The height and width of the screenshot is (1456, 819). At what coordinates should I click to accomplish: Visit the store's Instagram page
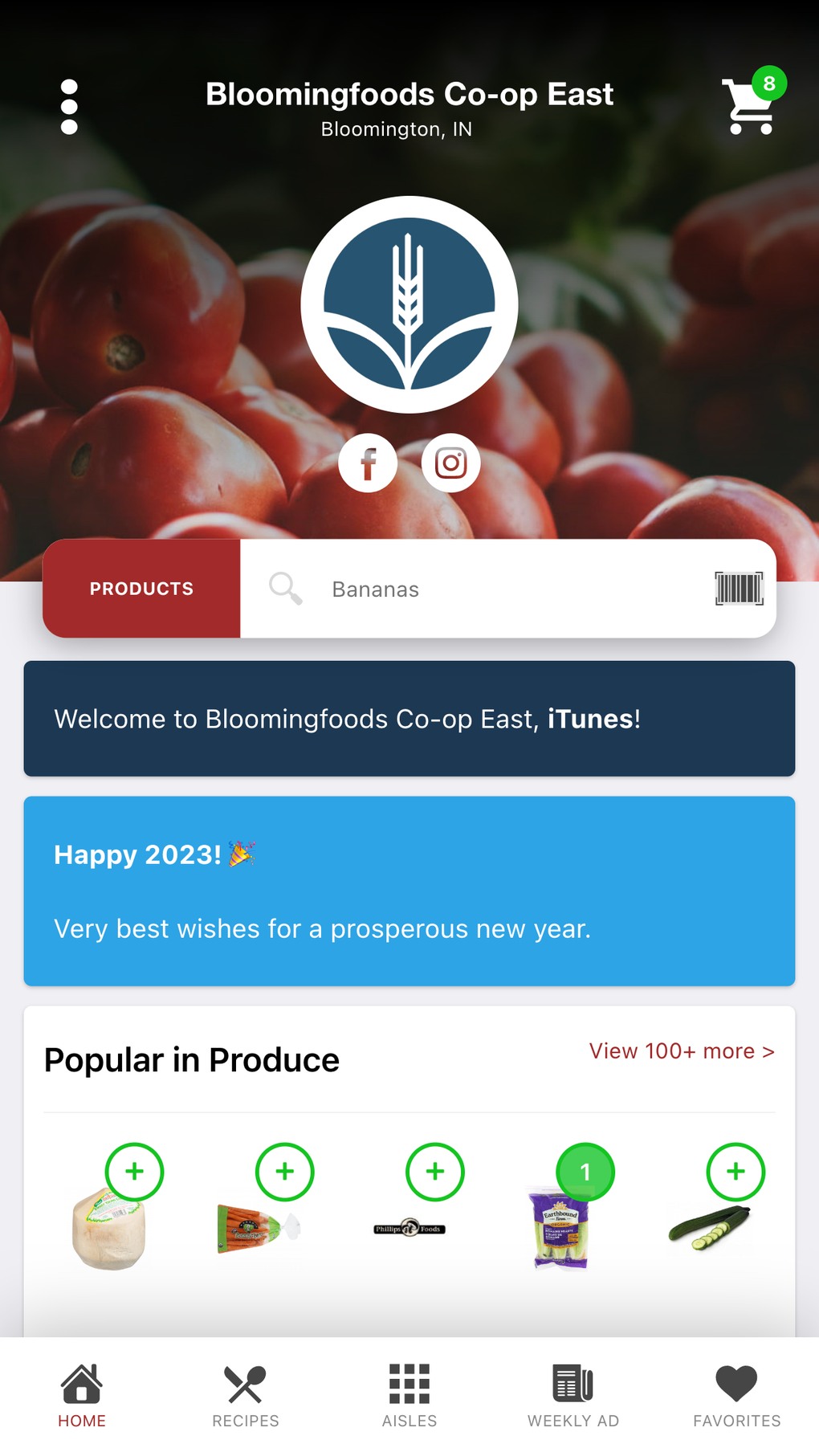pyautogui.click(x=451, y=463)
